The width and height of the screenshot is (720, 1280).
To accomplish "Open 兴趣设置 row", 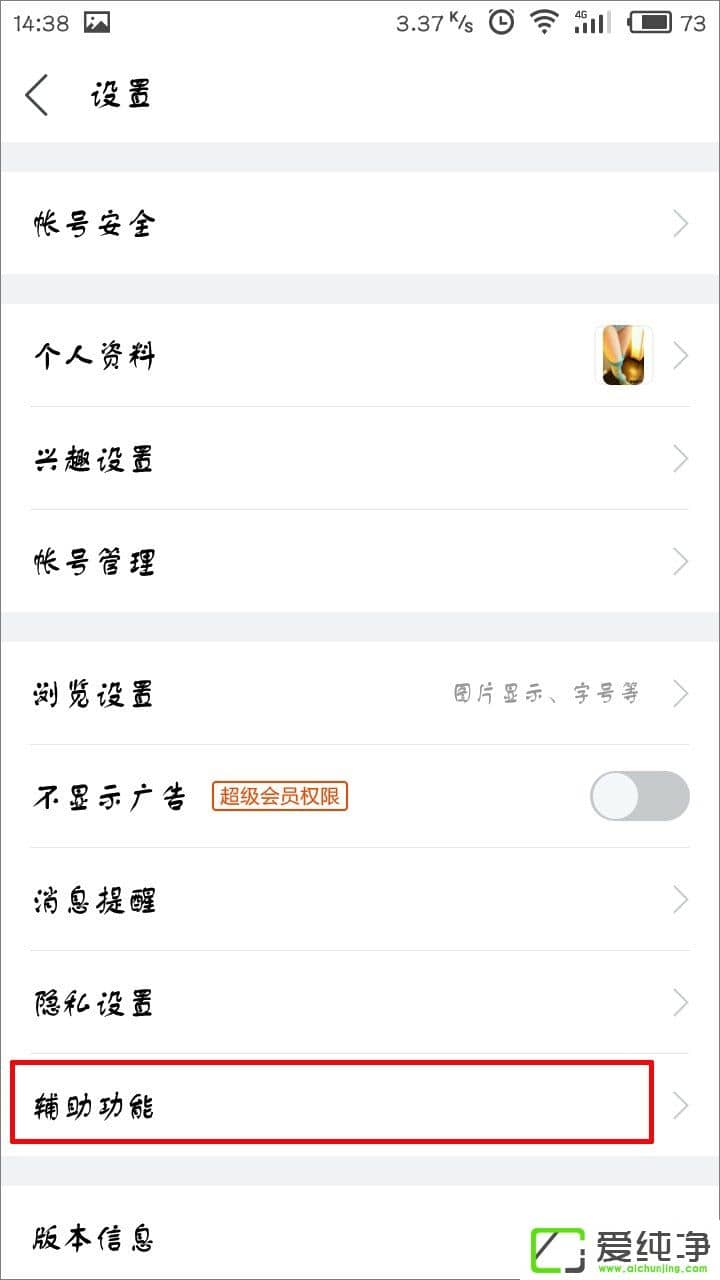I will coord(360,459).
